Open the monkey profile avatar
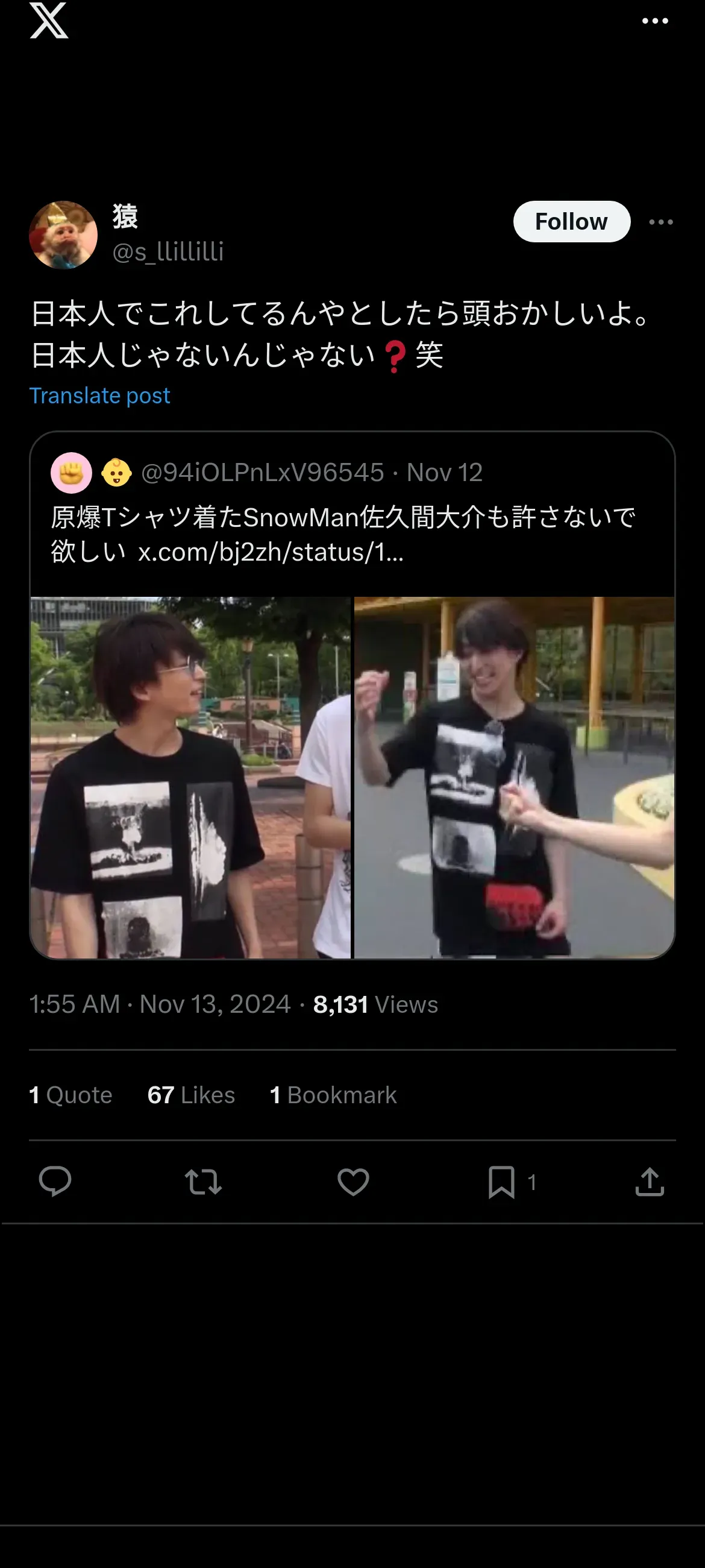 [63, 235]
